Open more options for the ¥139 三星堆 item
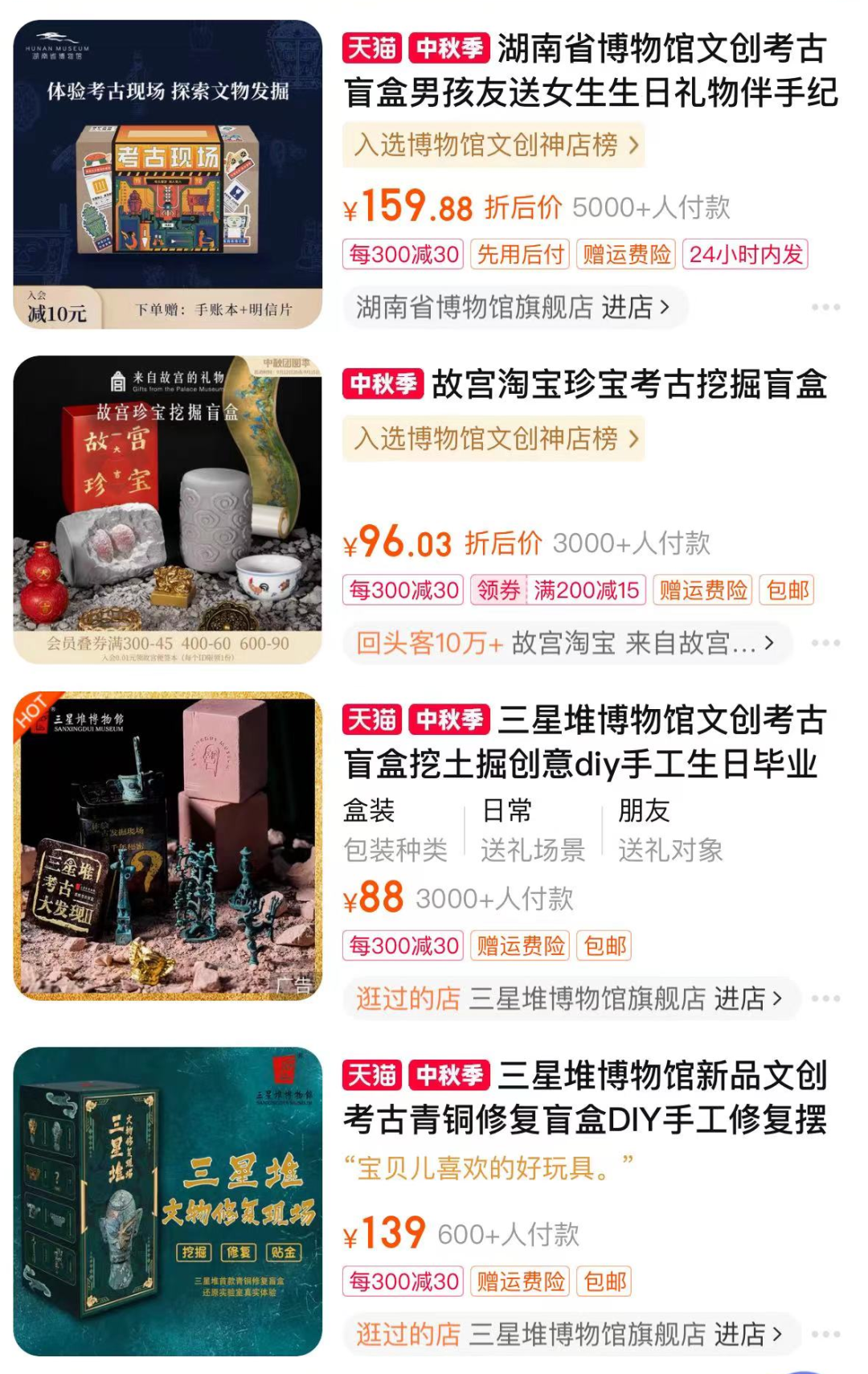 [x=825, y=1334]
